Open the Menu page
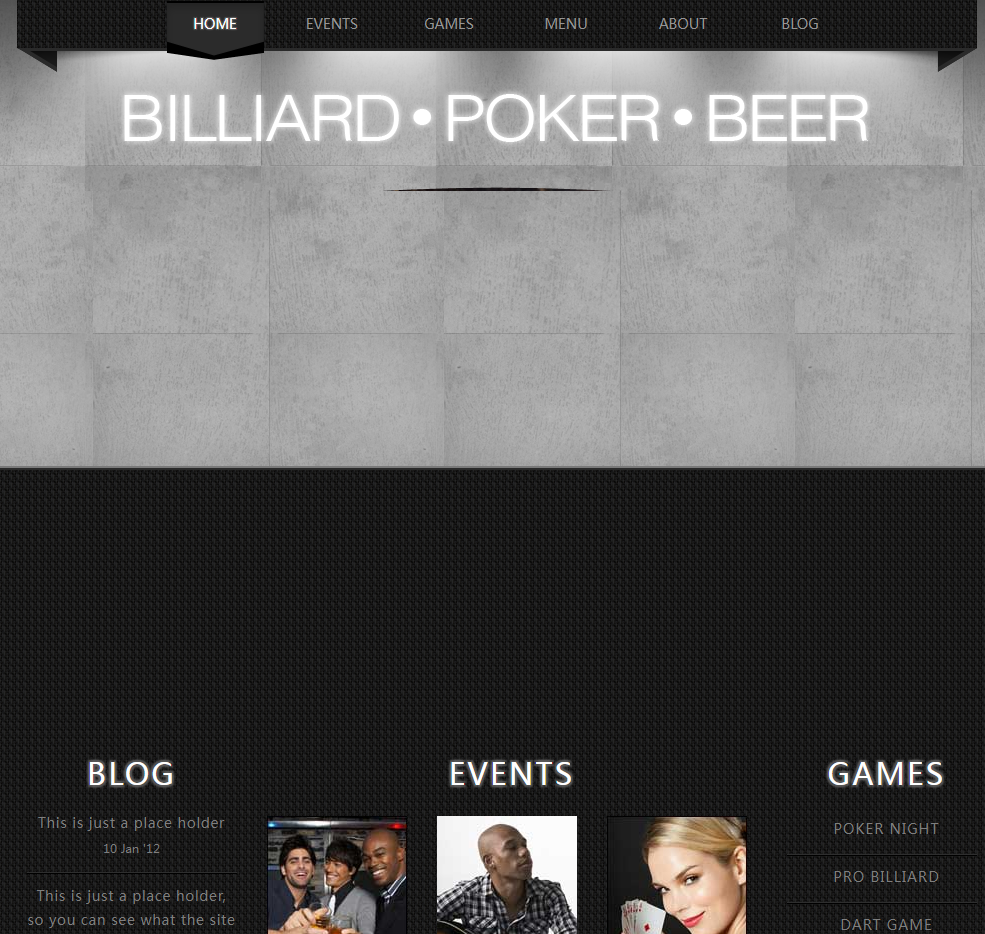 pos(566,24)
